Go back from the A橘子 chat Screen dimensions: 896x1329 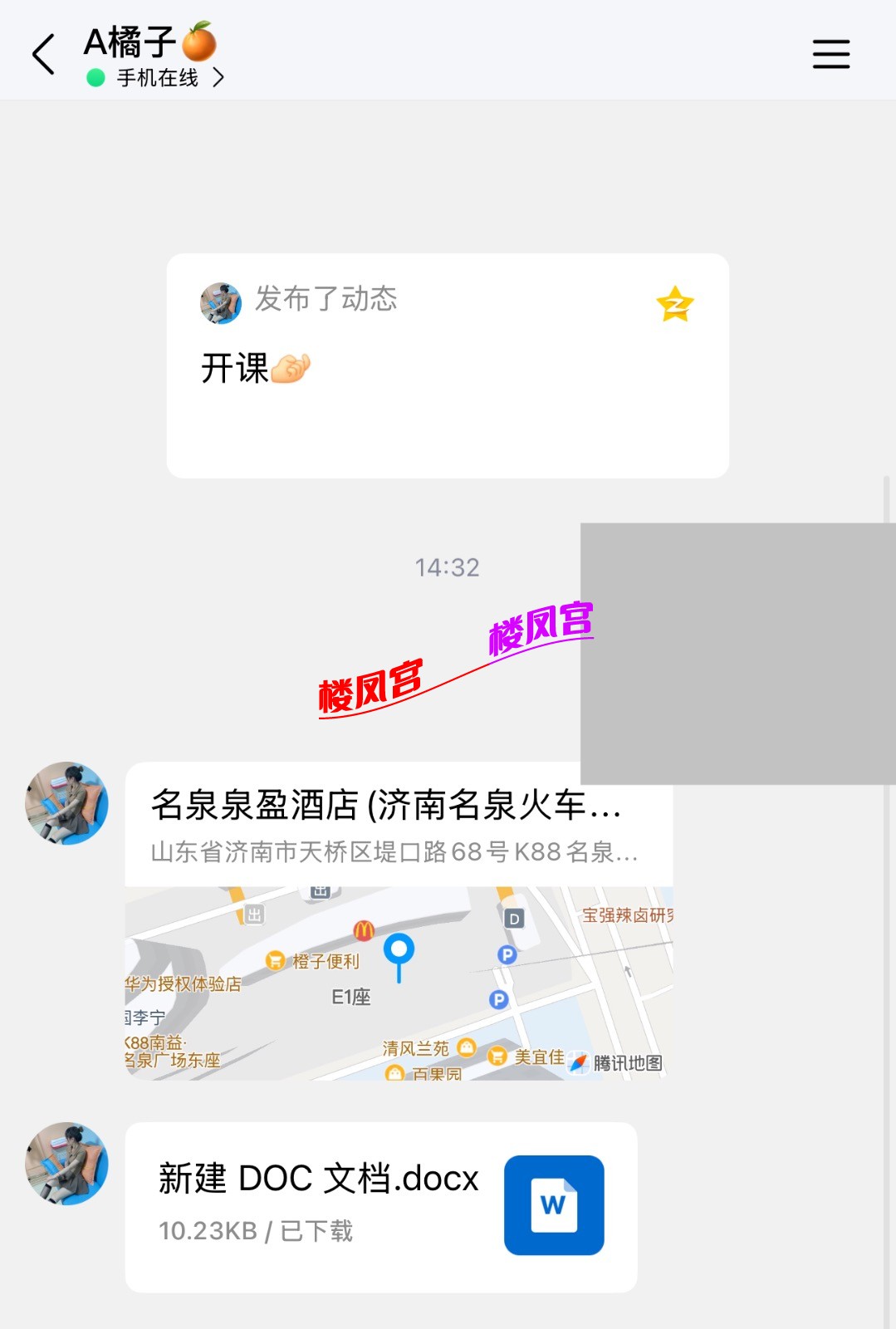coord(43,55)
